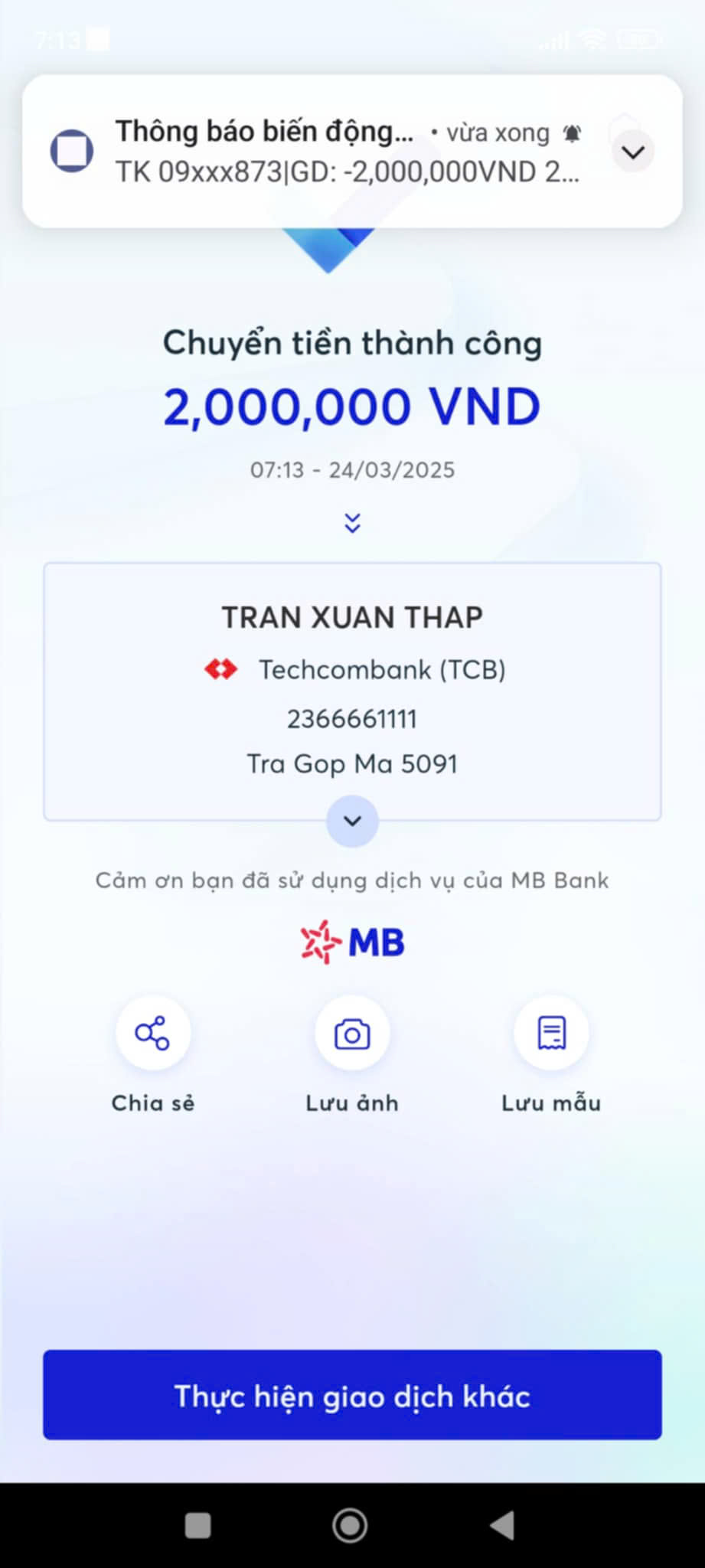The image size is (705, 1568).
Task: Tap Thực hiện giao dịch khác button
Action: tap(352, 1395)
